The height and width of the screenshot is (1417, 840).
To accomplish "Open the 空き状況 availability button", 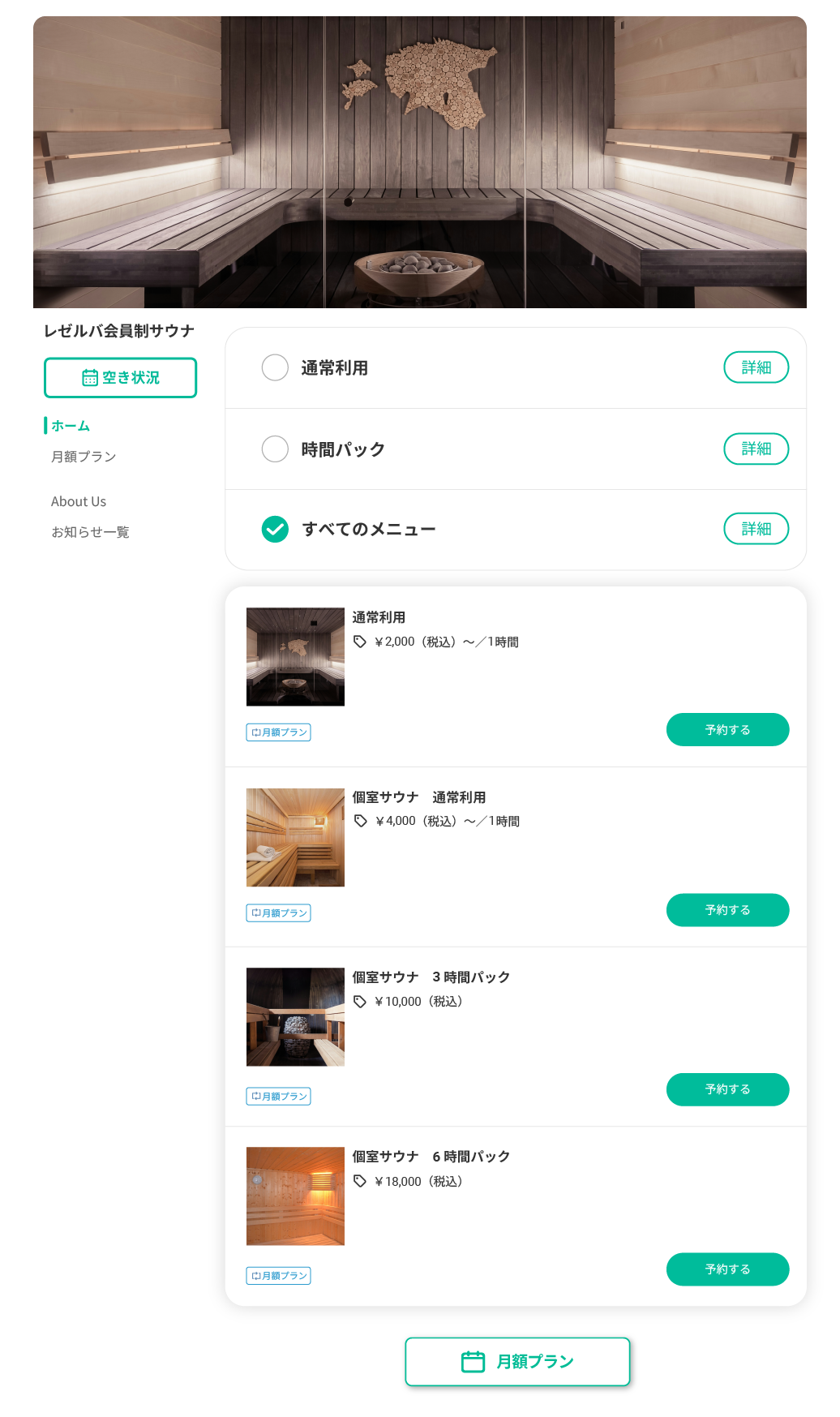I will click(x=120, y=378).
